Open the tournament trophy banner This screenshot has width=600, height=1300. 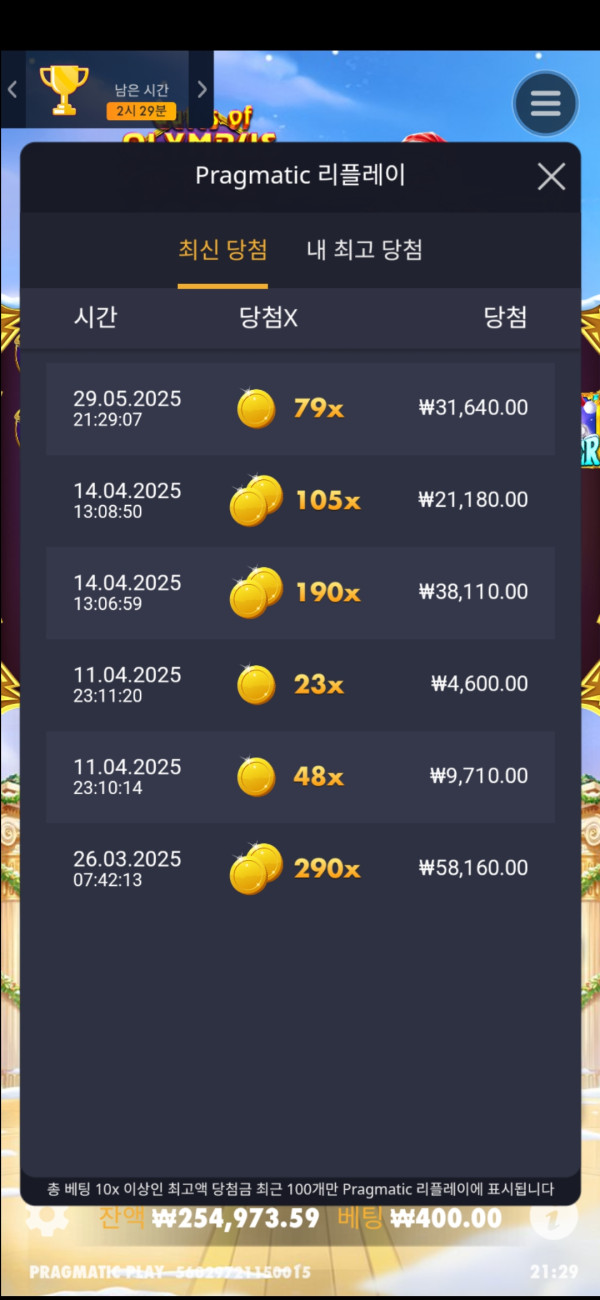(x=105, y=90)
